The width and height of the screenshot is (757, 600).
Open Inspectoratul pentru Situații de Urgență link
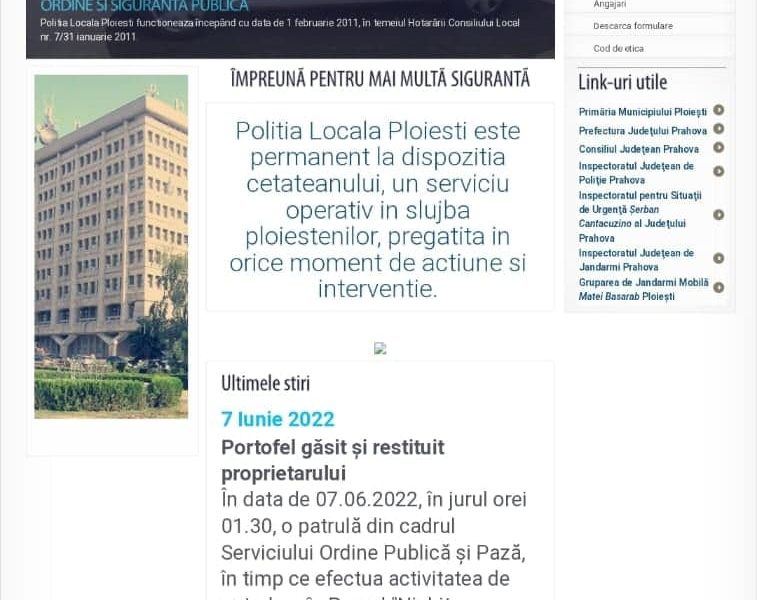point(640,216)
